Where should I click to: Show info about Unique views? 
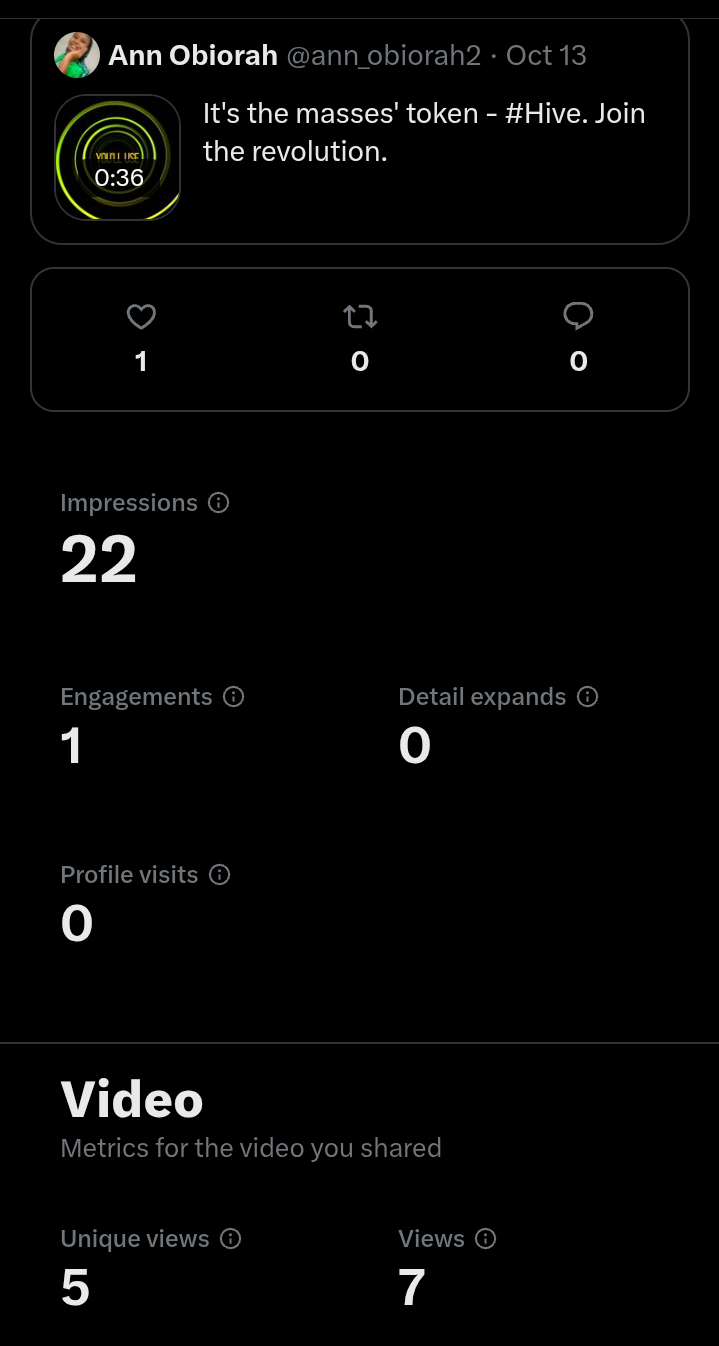(x=231, y=1239)
